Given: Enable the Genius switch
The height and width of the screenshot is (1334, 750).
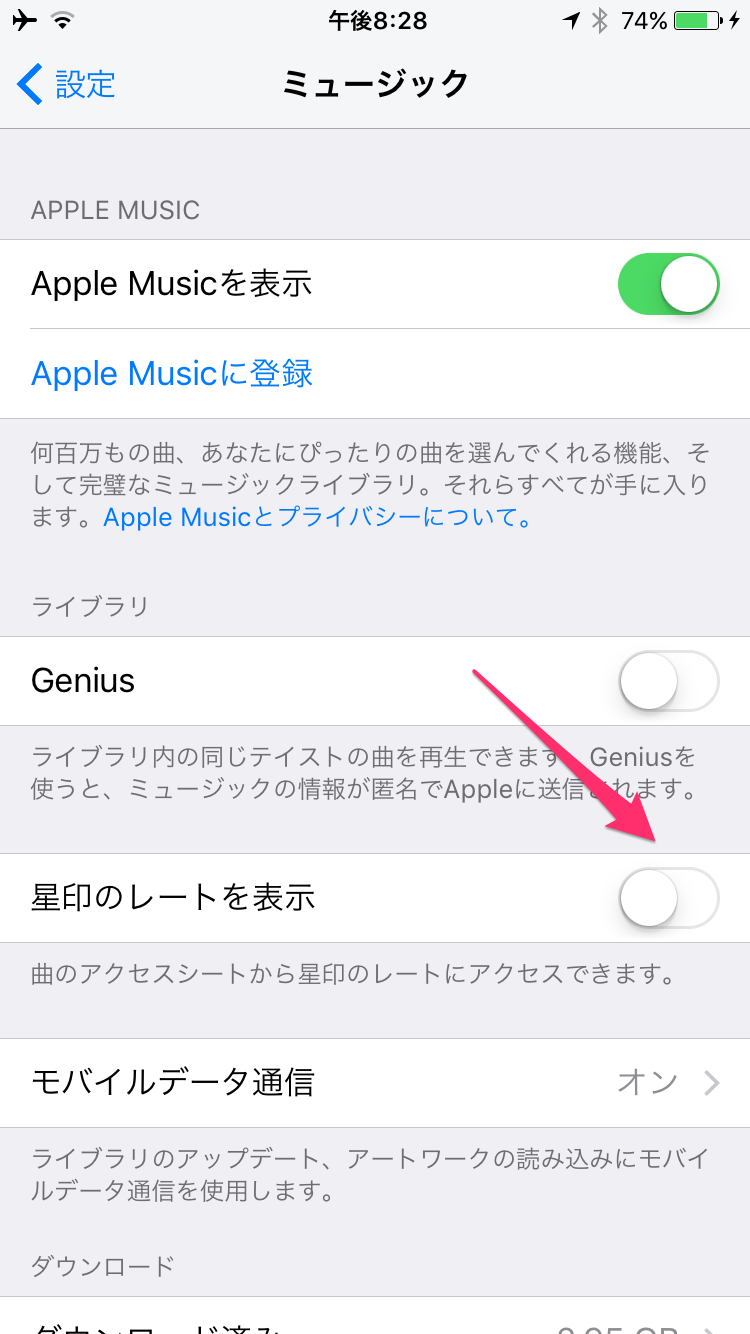Looking at the screenshot, I should click(669, 681).
